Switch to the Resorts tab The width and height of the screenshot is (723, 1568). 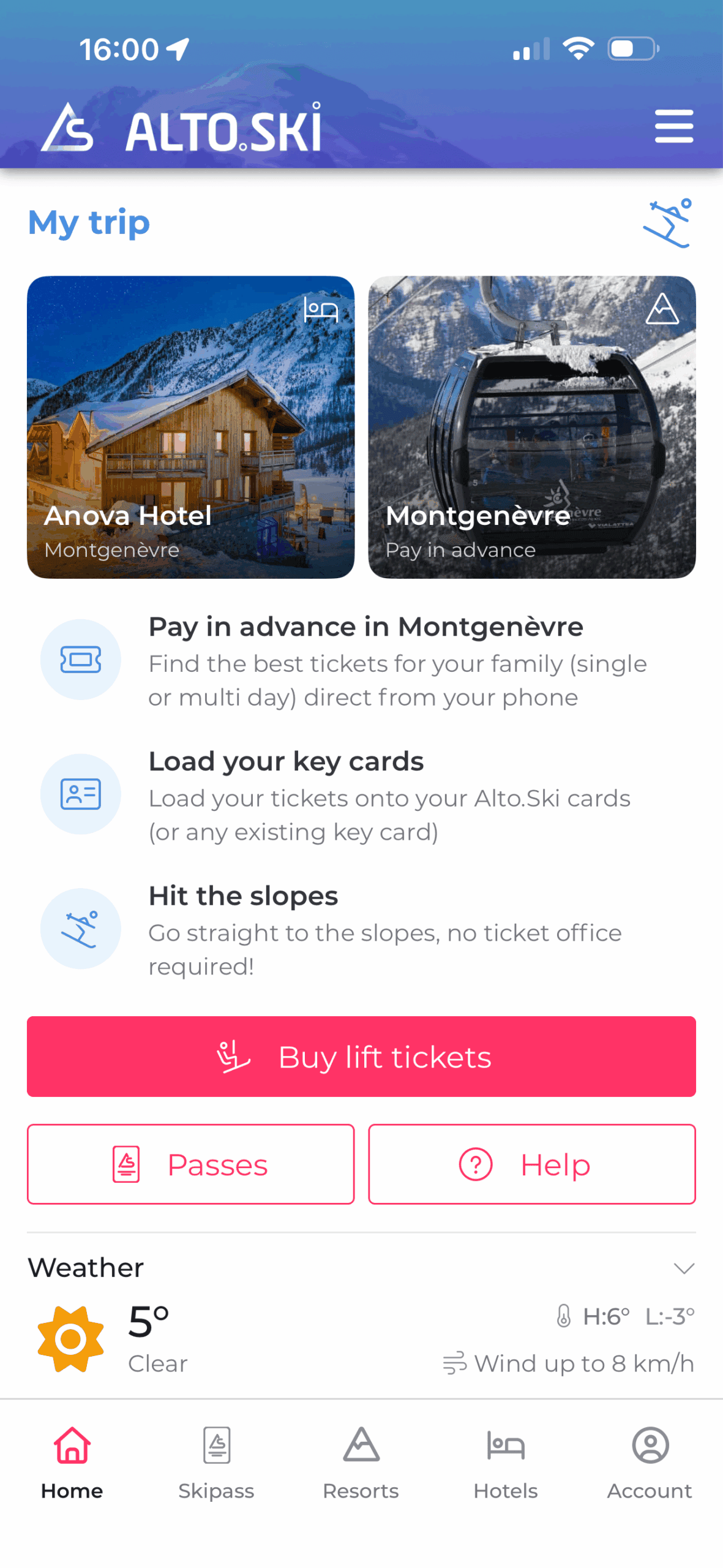[361, 1461]
